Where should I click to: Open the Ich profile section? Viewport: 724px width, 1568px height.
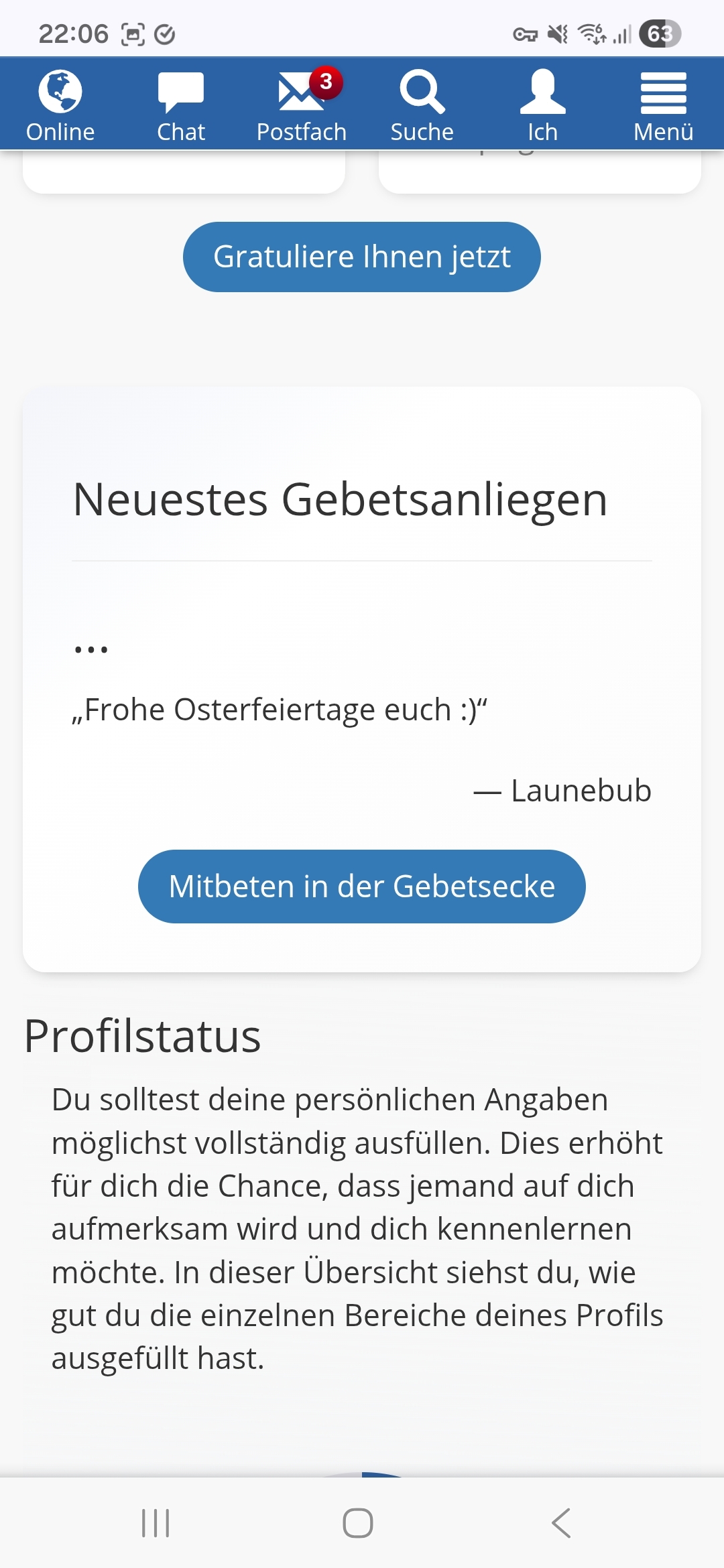coord(543,105)
